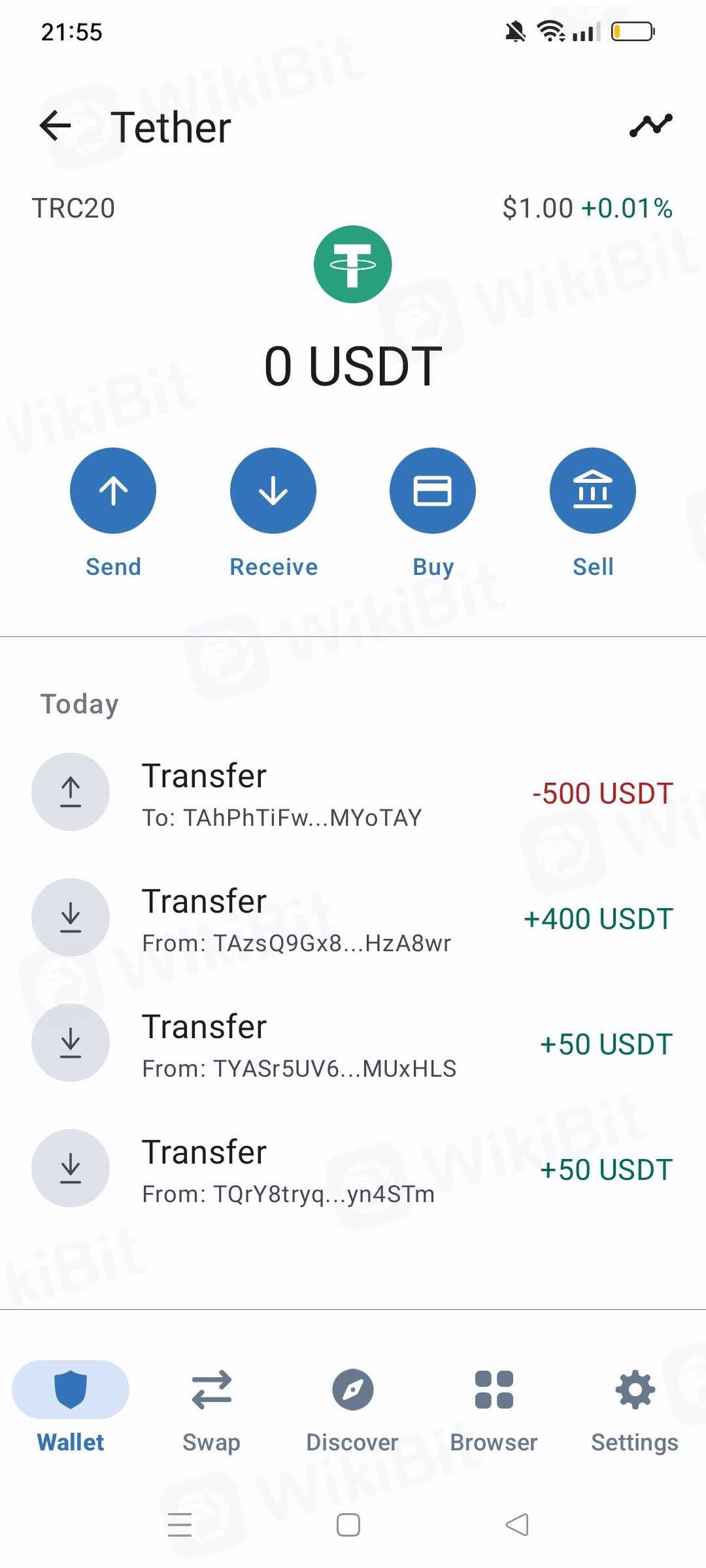Open the Settings tab
This screenshot has height=1568, width=706.
pyautogui.click(x=635, y=1405)
